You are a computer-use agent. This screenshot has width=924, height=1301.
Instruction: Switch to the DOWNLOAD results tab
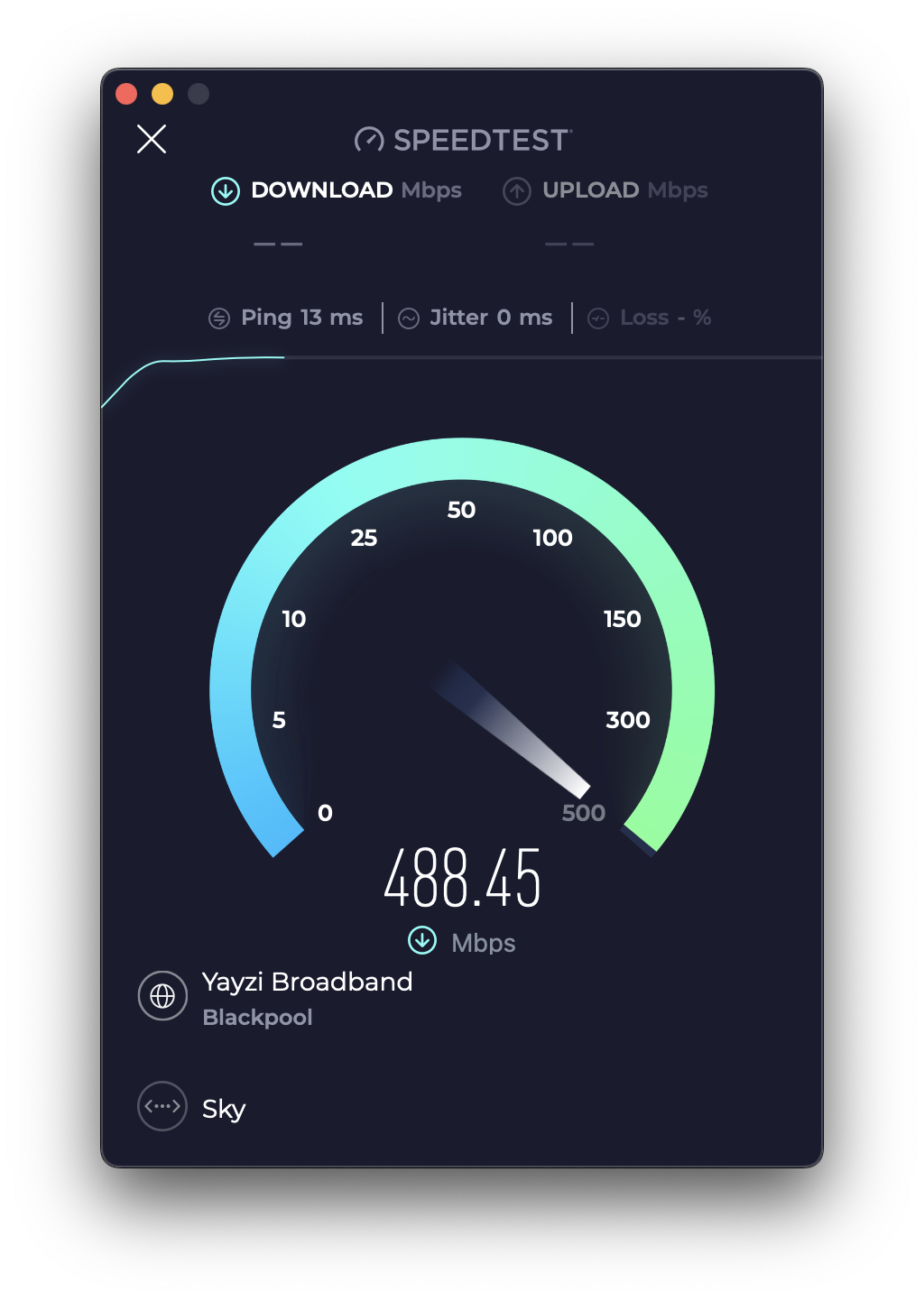point(322,190)
